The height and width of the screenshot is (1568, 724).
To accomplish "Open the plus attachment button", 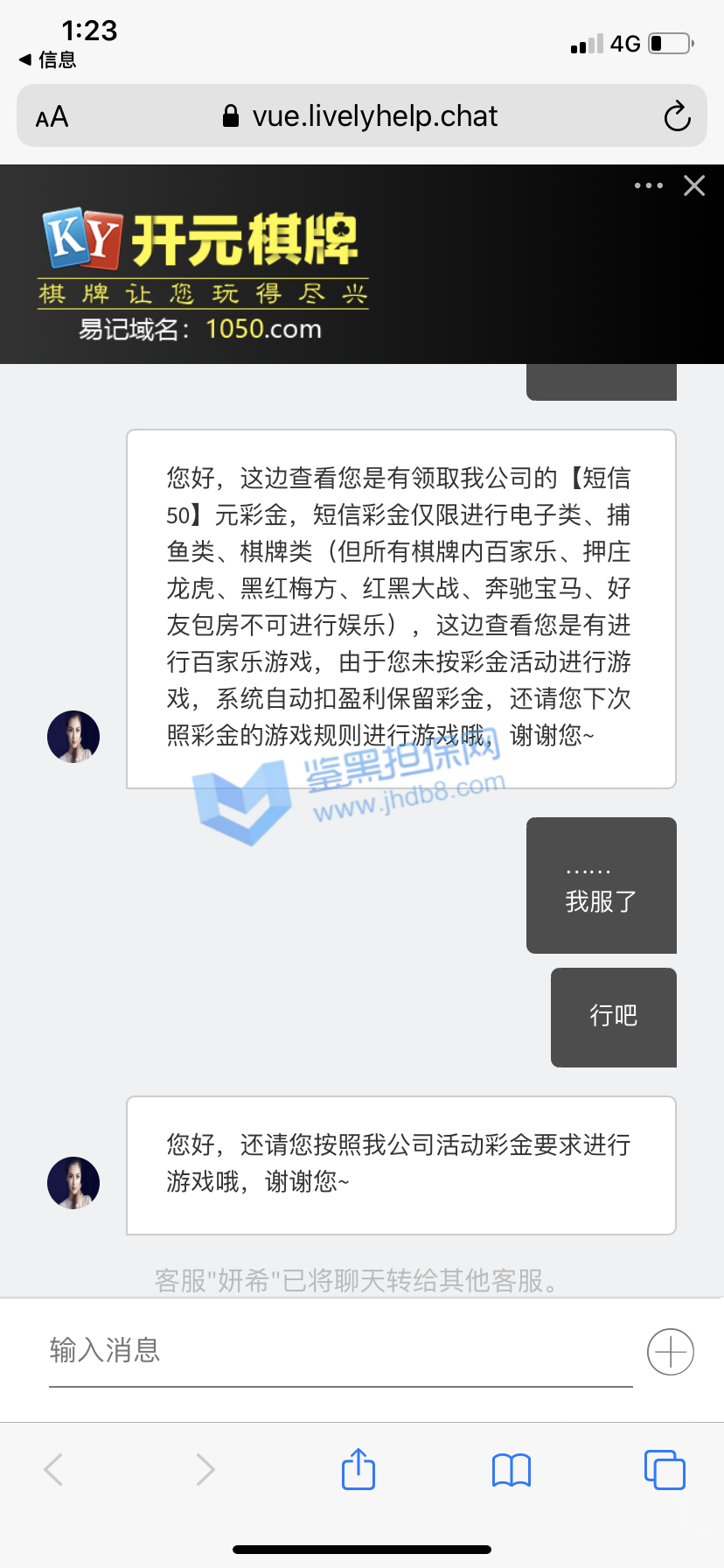I will (671, 1352).
